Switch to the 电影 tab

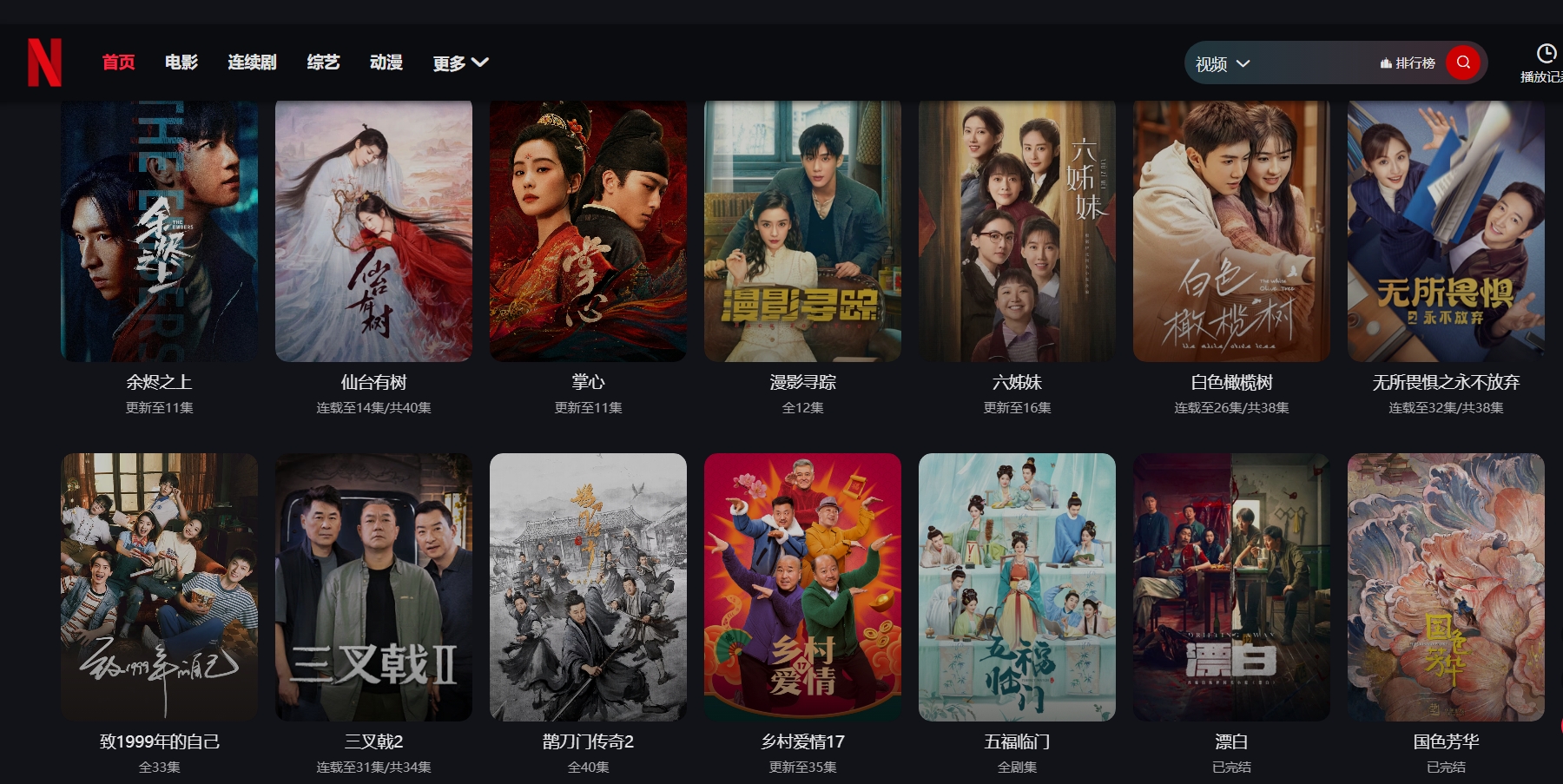click(x=181, y=63)
